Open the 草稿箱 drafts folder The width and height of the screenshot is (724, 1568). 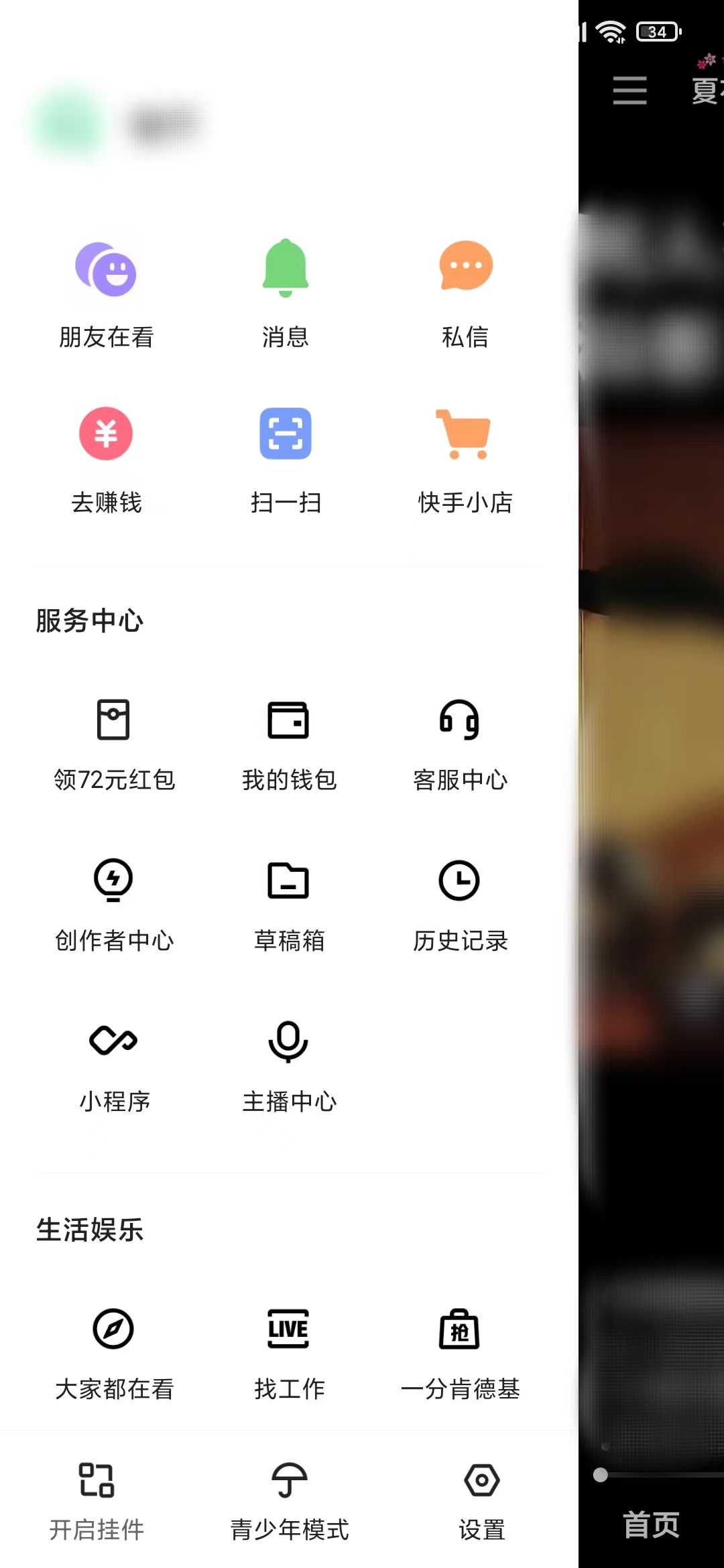tap(289, 905)
